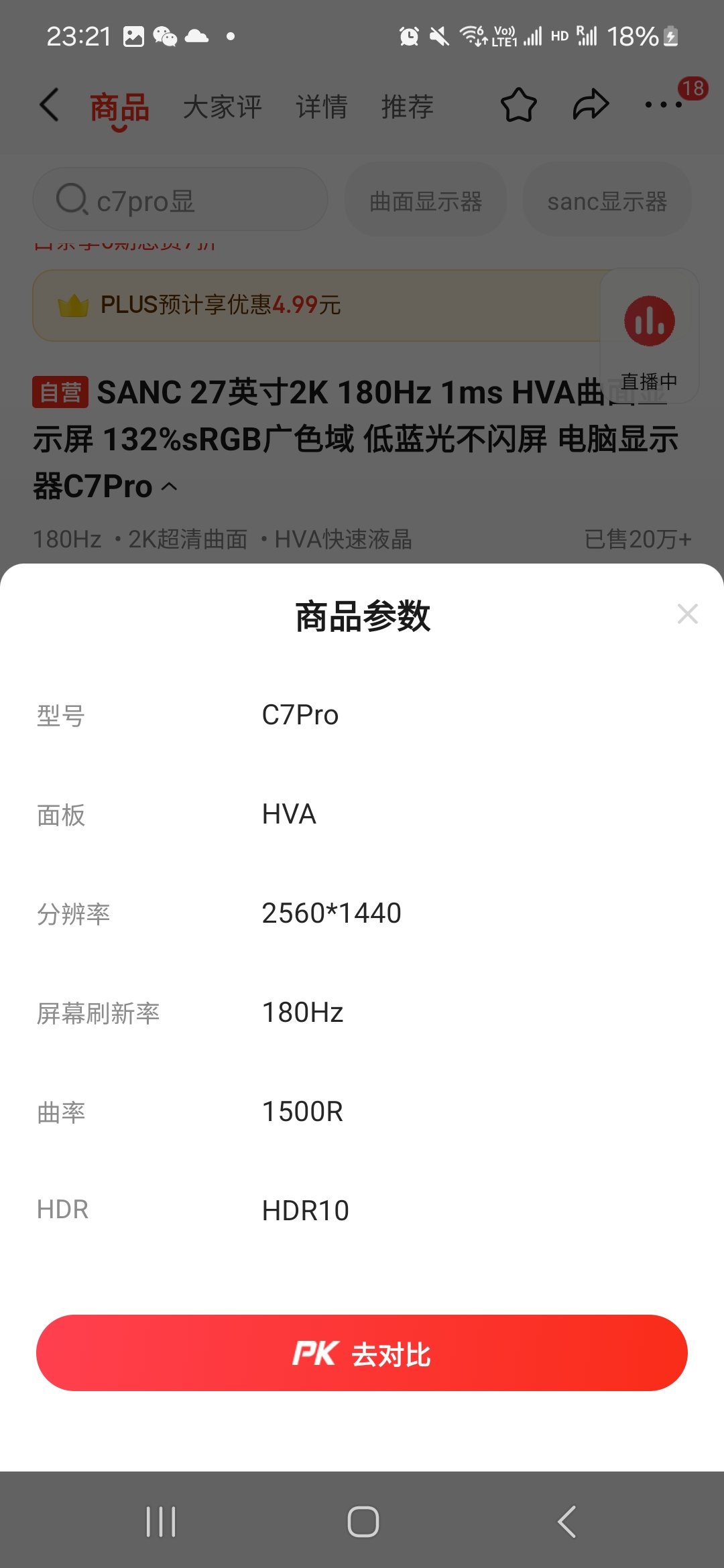This screenshot has width=724, height=1568.
Task: Switch to the 推荐 tab
Action: pos(407,107)
